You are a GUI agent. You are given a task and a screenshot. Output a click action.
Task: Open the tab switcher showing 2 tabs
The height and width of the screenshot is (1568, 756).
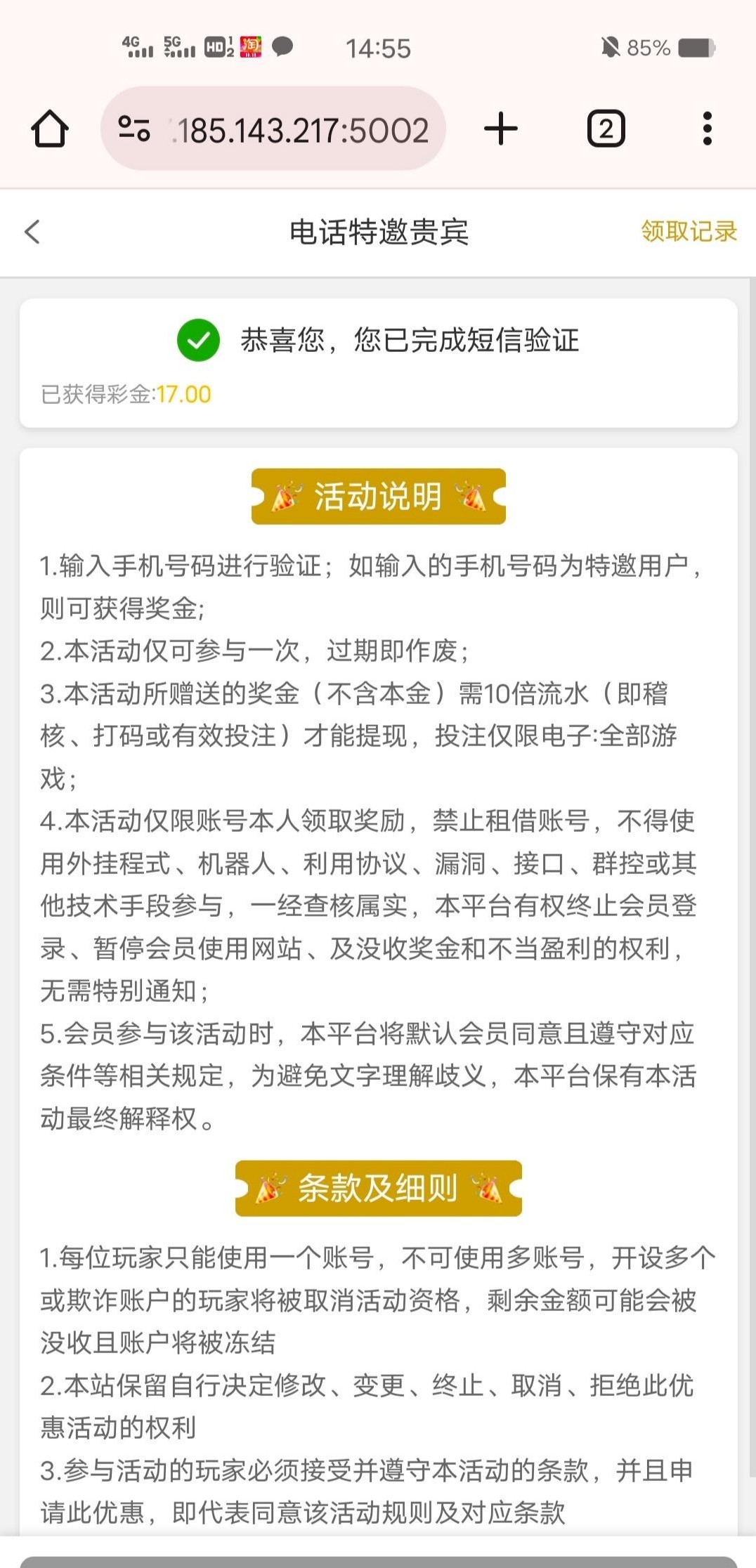tap(606, 129)
